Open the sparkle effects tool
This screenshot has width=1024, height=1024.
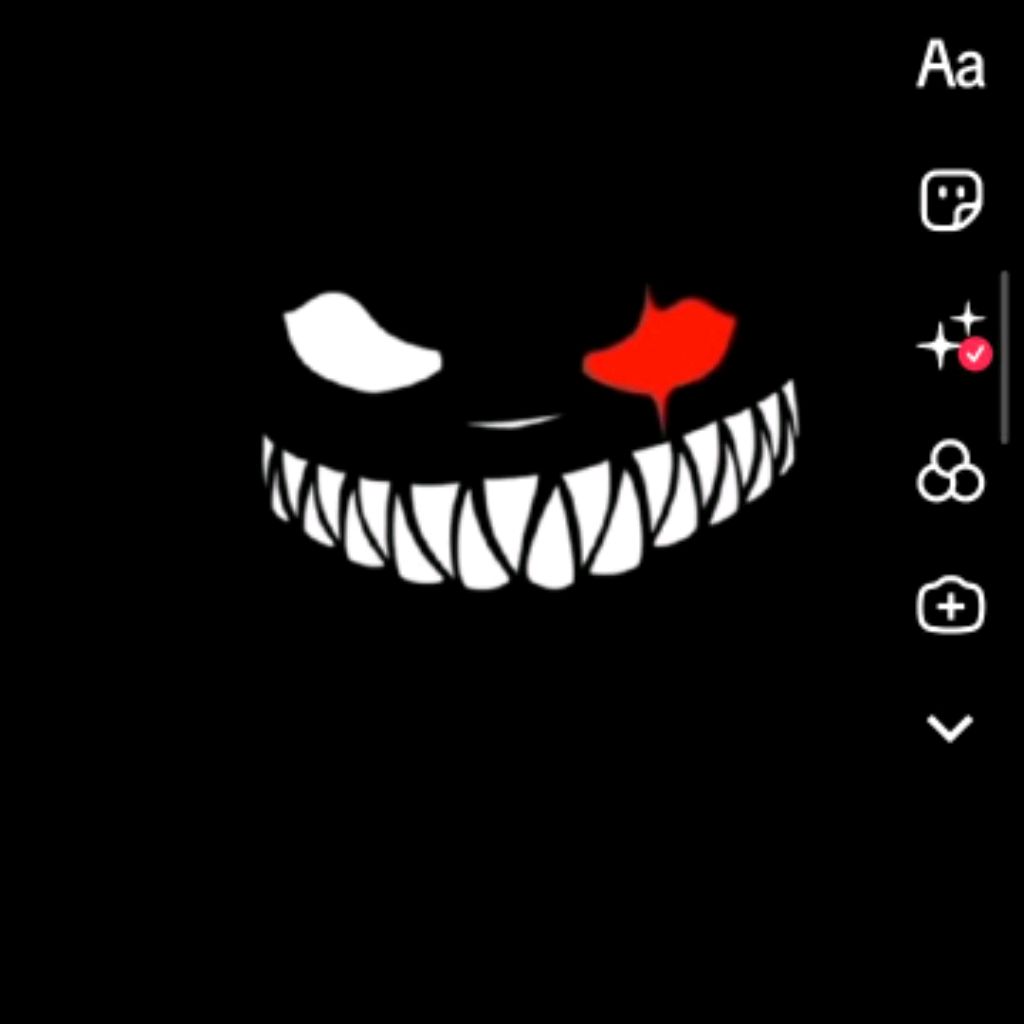click(x=950, y=338)
